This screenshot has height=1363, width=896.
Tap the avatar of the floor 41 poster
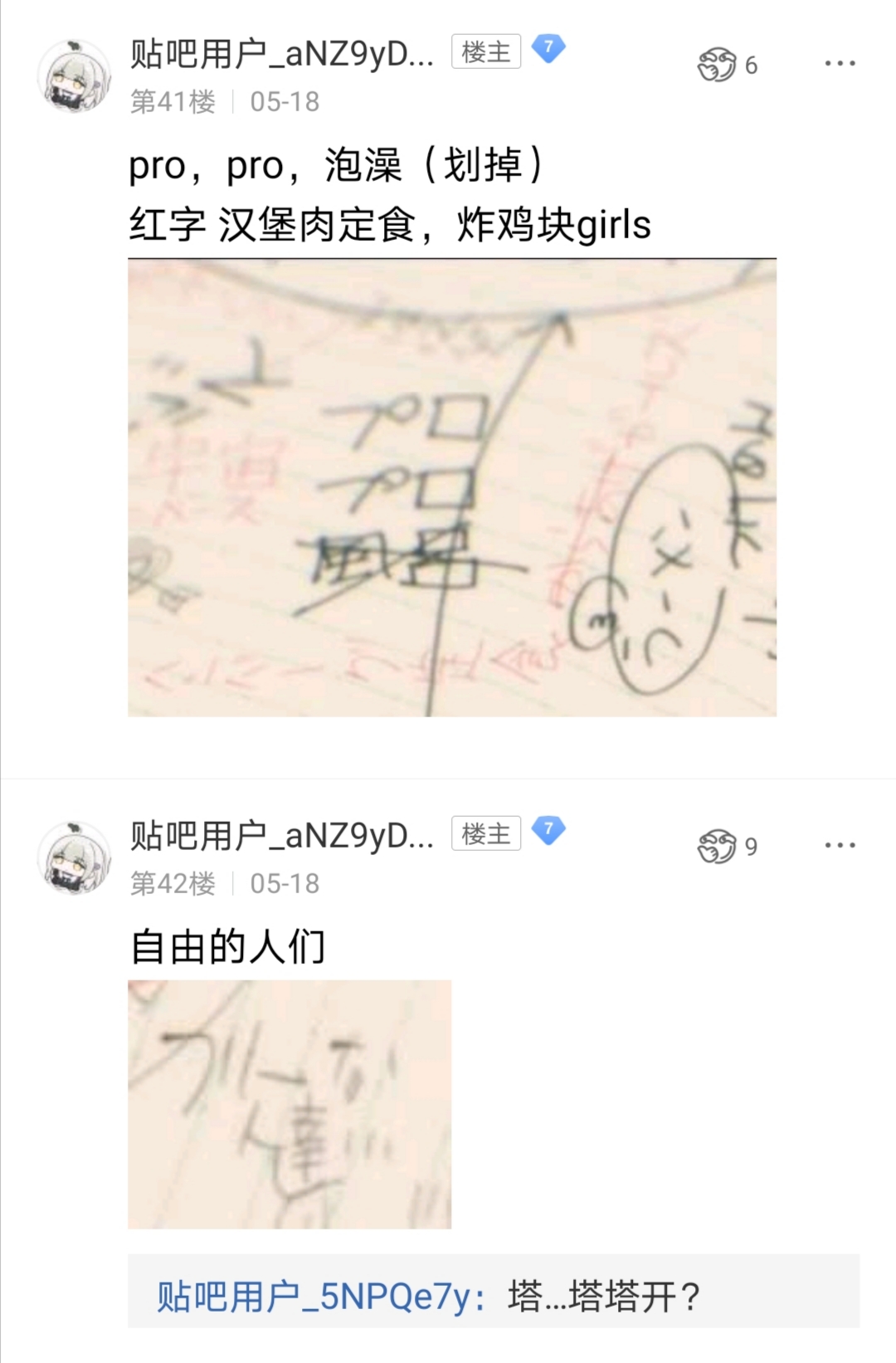click(x=73, y=73)
